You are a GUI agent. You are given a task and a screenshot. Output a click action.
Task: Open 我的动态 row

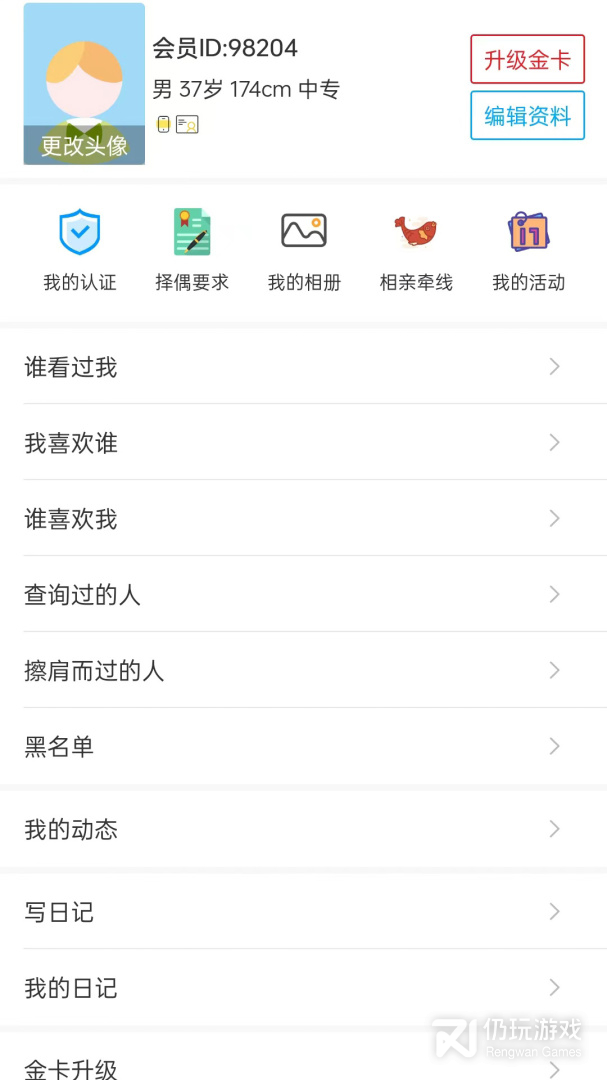click(x=303, y=829)
